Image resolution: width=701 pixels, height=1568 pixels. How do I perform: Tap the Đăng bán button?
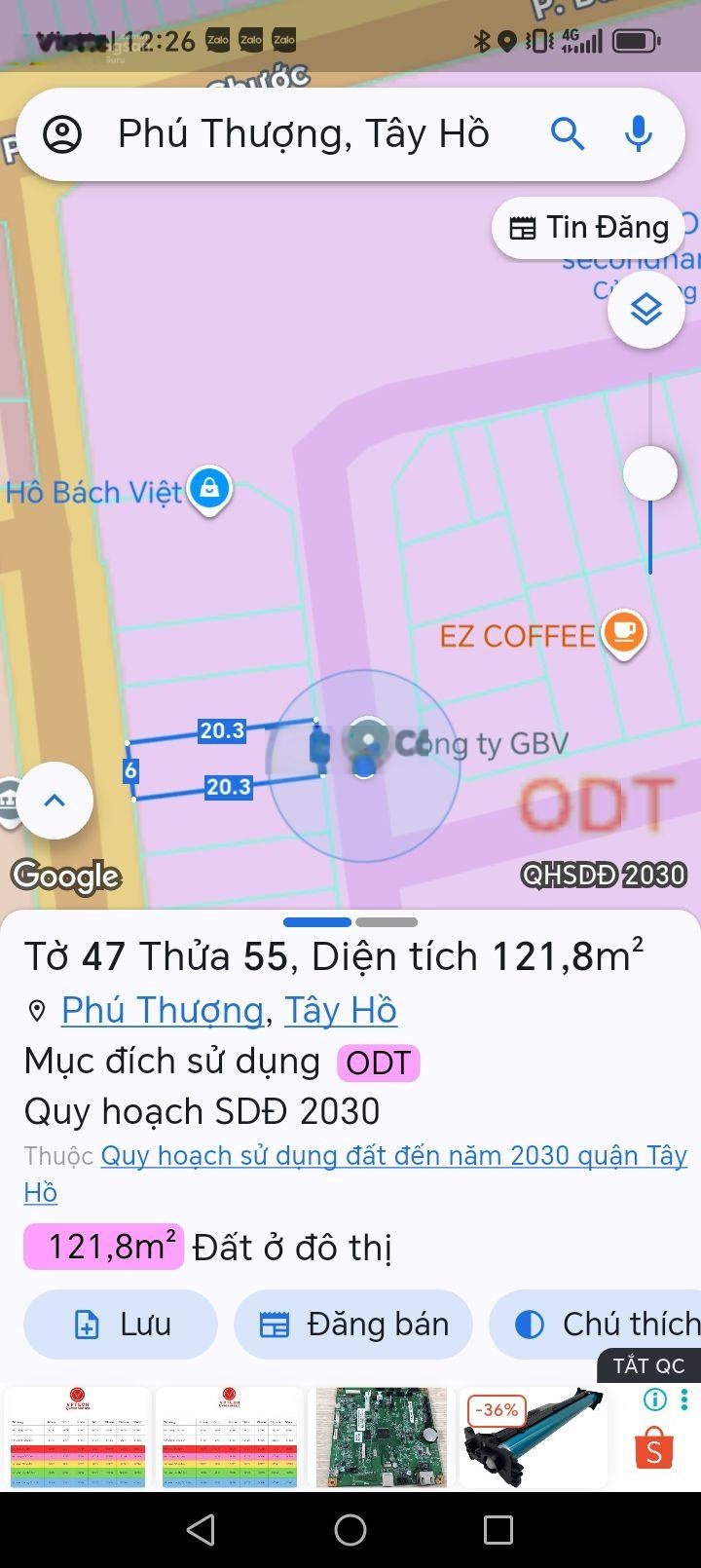[x=353, y=1325]
